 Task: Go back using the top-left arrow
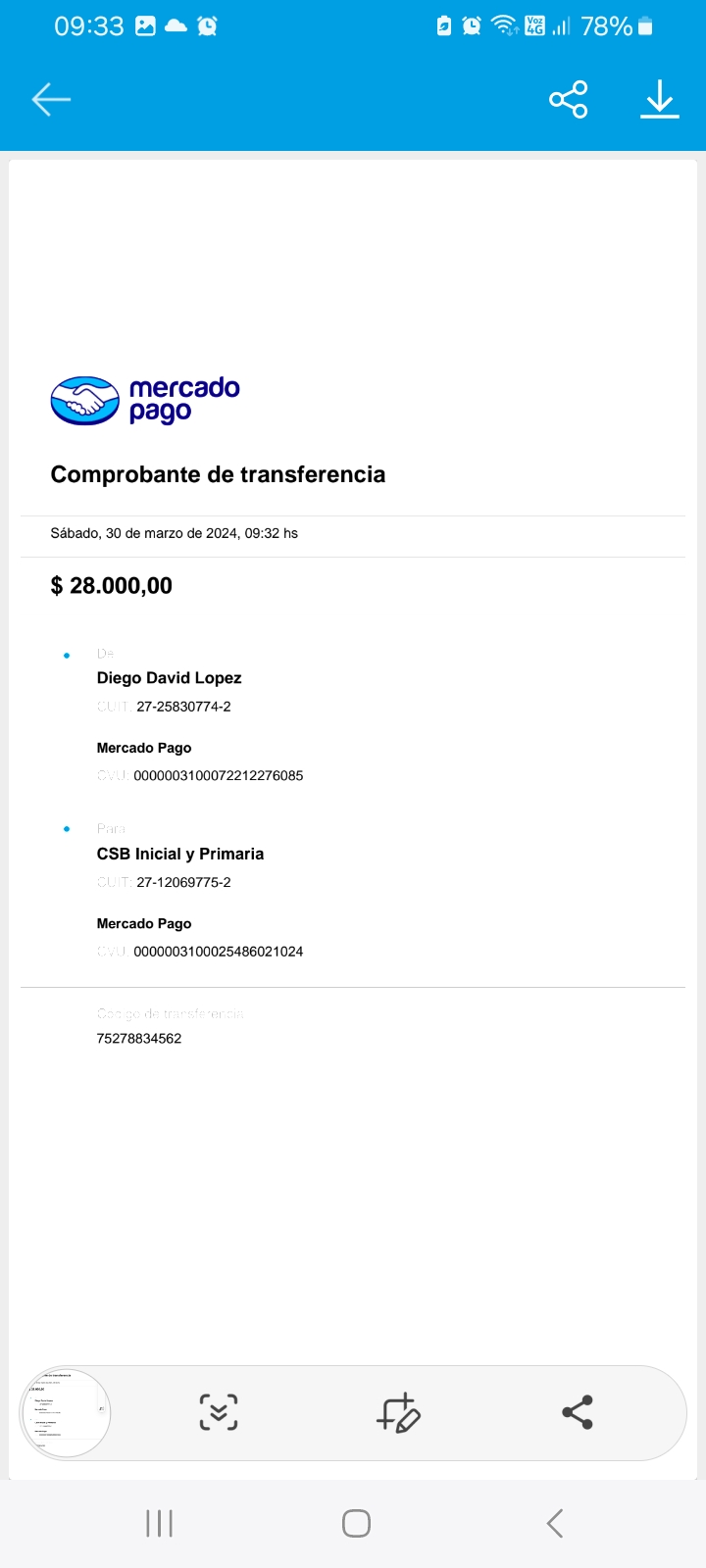pyautogui.click(x=51, y=99)
